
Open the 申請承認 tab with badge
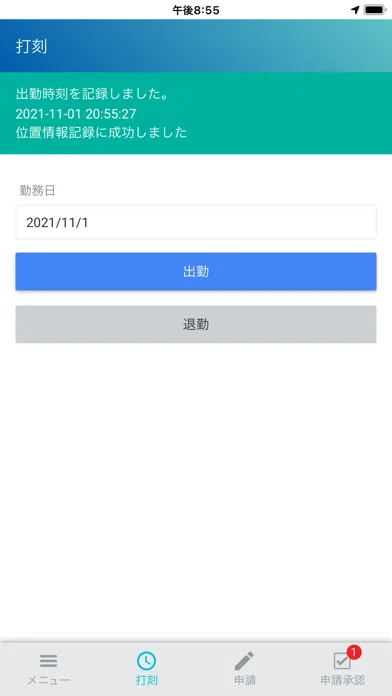click(x=343, y=669)
